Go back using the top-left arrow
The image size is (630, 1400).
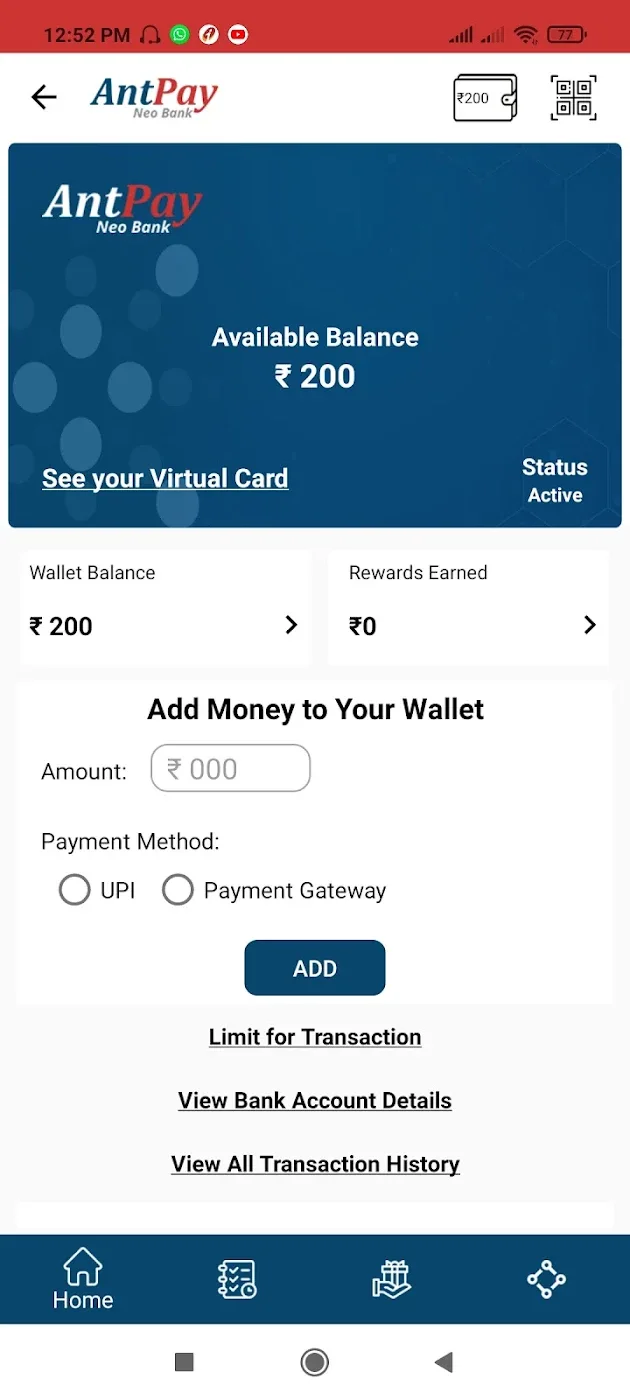[x=44, y=97]
